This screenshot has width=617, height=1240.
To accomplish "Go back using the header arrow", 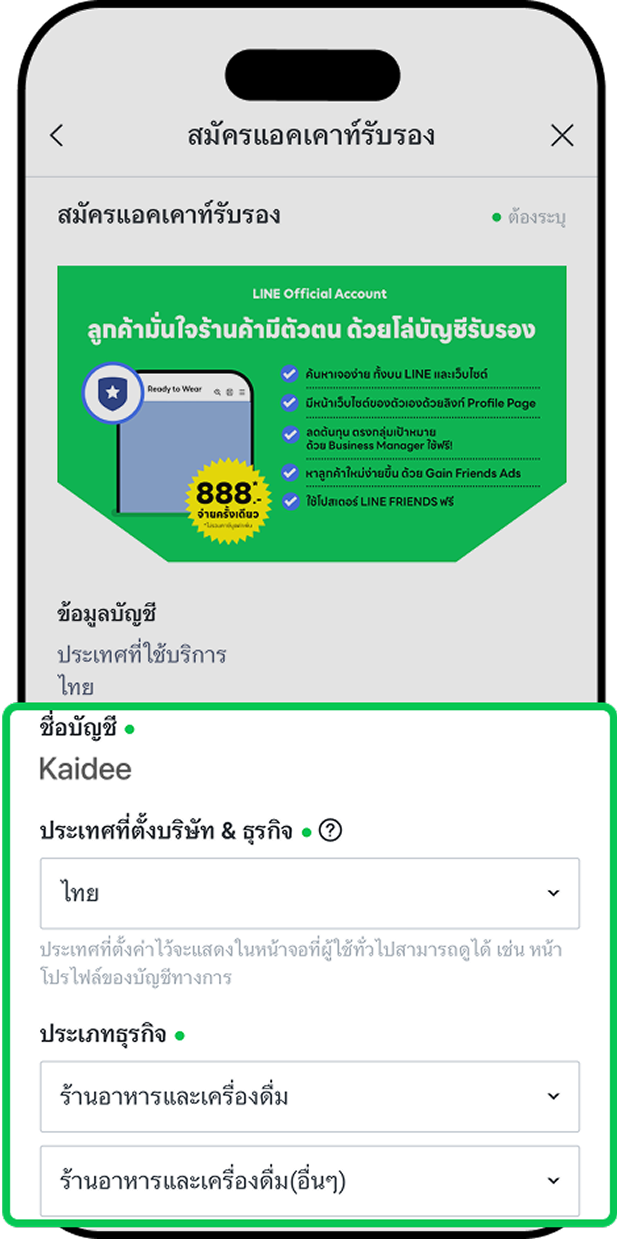I will coord(57,136).
